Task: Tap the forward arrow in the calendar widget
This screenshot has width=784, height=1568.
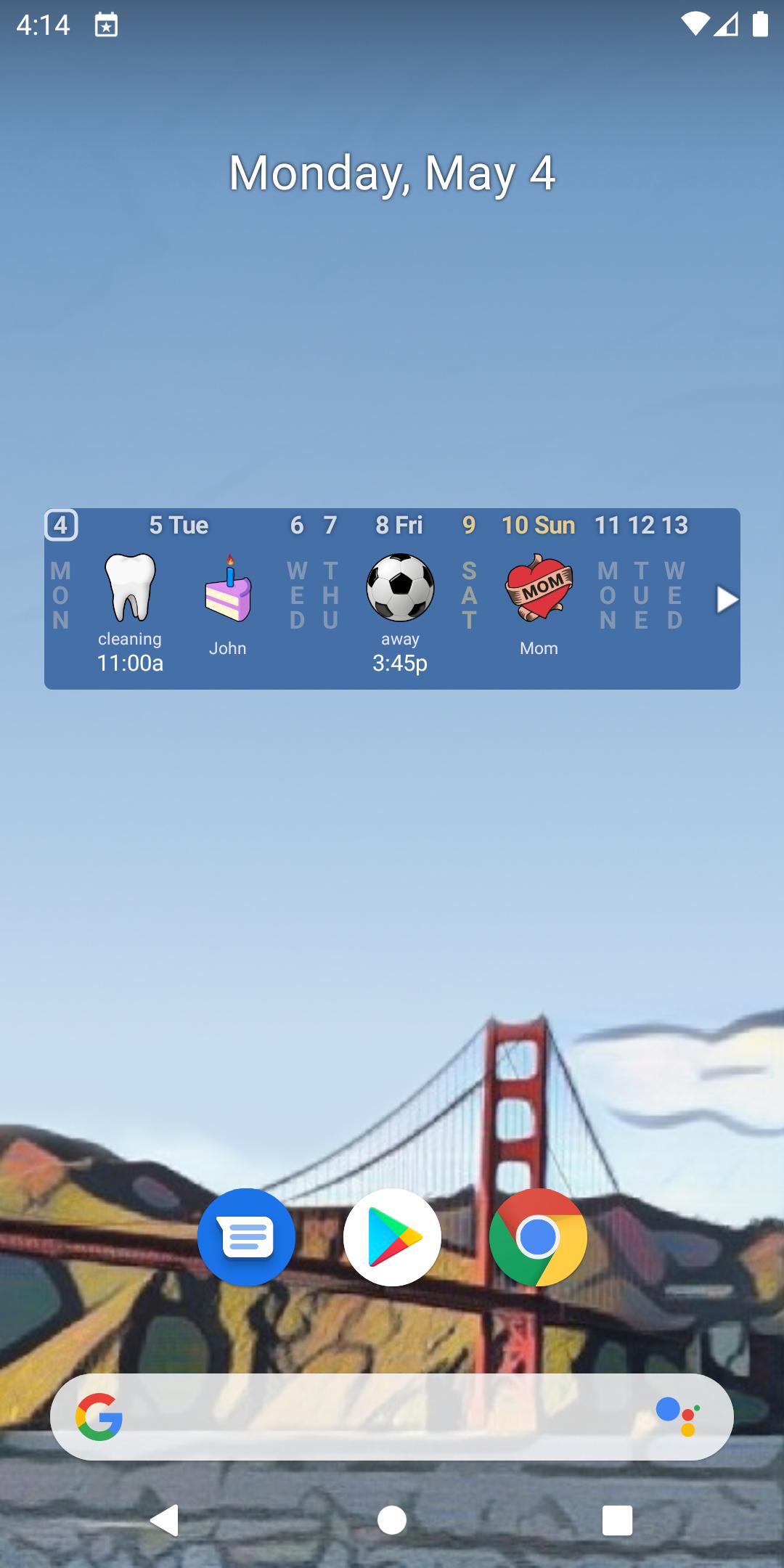Action: pyautogui.click(x=726, y=600)
